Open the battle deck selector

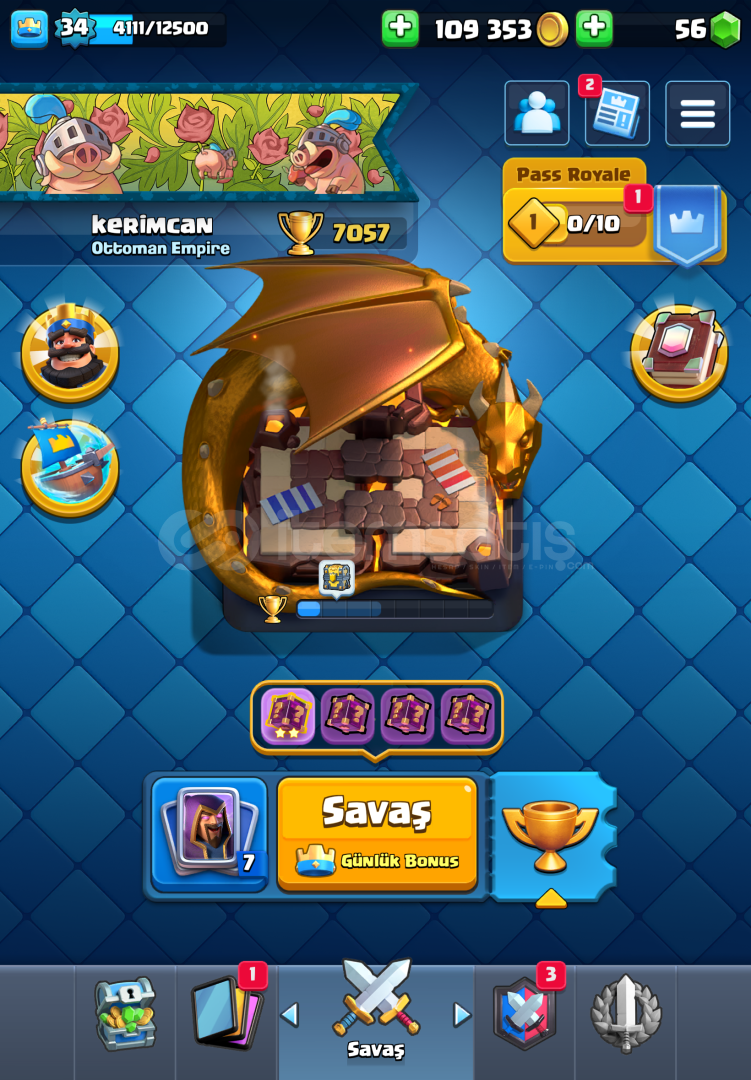click(x=209, y=833)
